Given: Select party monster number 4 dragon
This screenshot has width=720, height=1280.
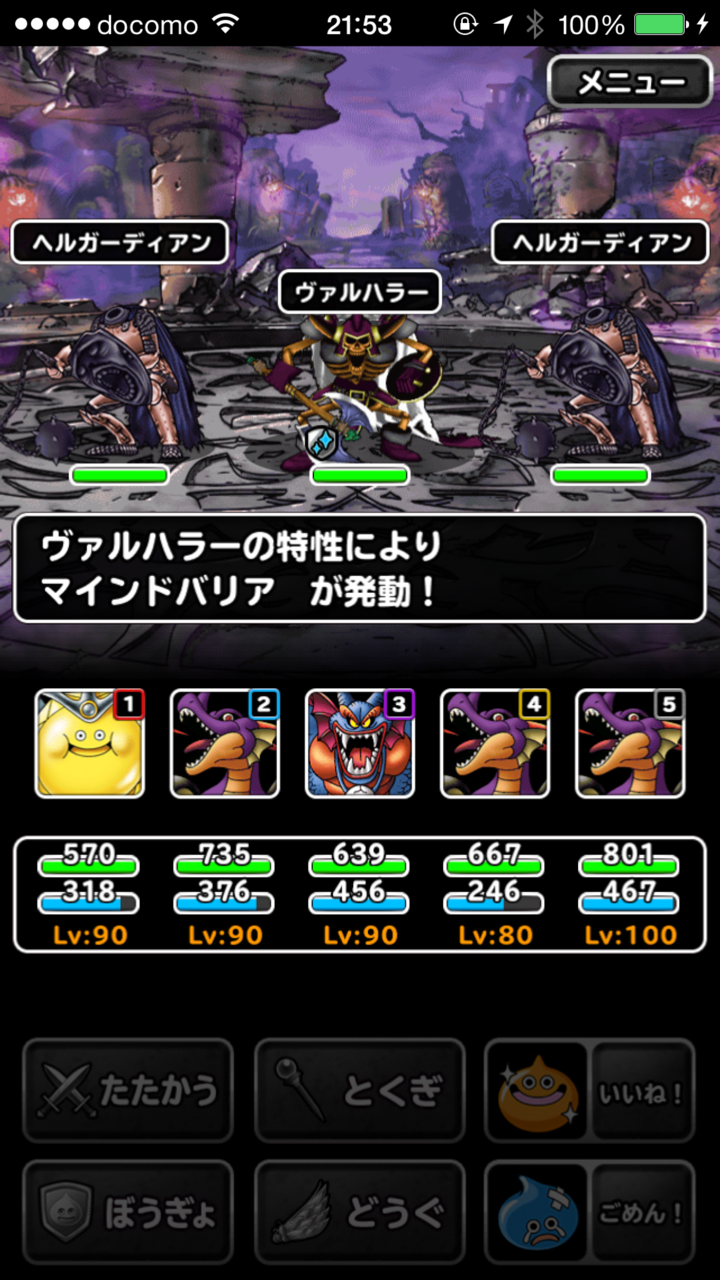Looking at the screenshot, I should click(x=495, y=743).
